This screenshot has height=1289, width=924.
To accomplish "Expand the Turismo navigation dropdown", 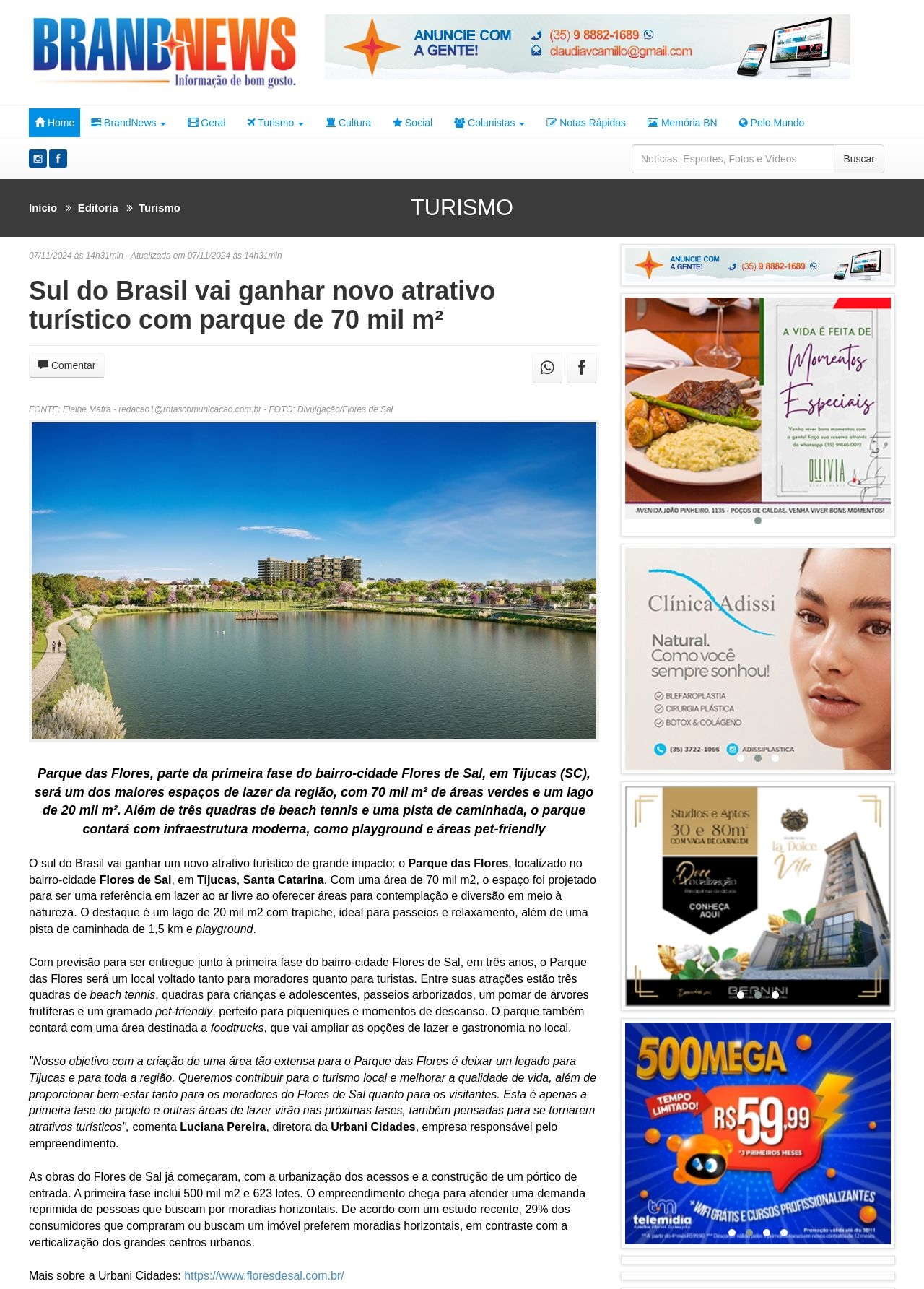I will coord(275,123).
